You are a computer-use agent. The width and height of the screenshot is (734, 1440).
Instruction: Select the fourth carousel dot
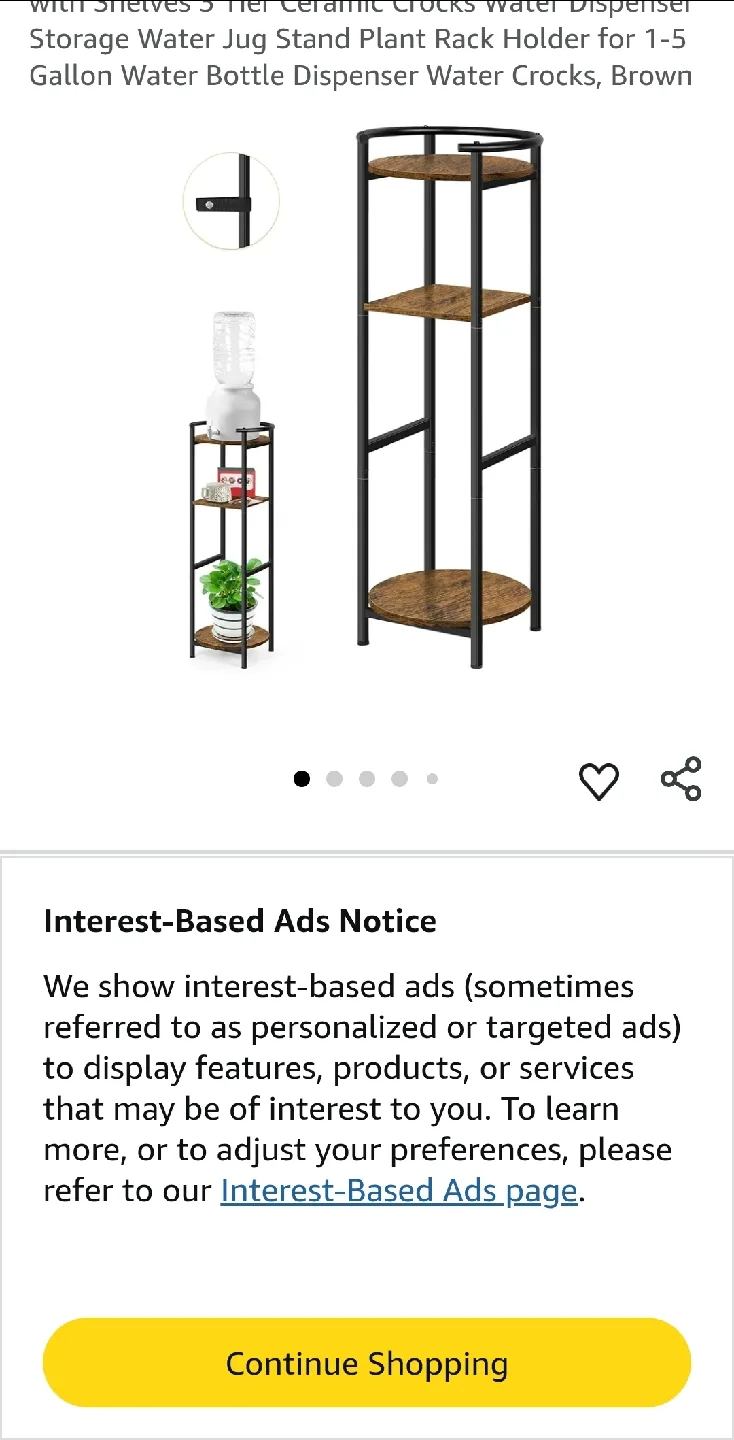point(399,778)
